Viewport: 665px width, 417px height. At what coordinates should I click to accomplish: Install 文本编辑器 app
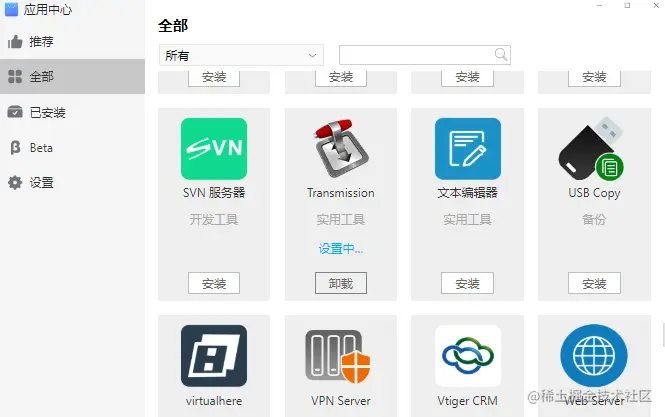[x=467, y=283]
